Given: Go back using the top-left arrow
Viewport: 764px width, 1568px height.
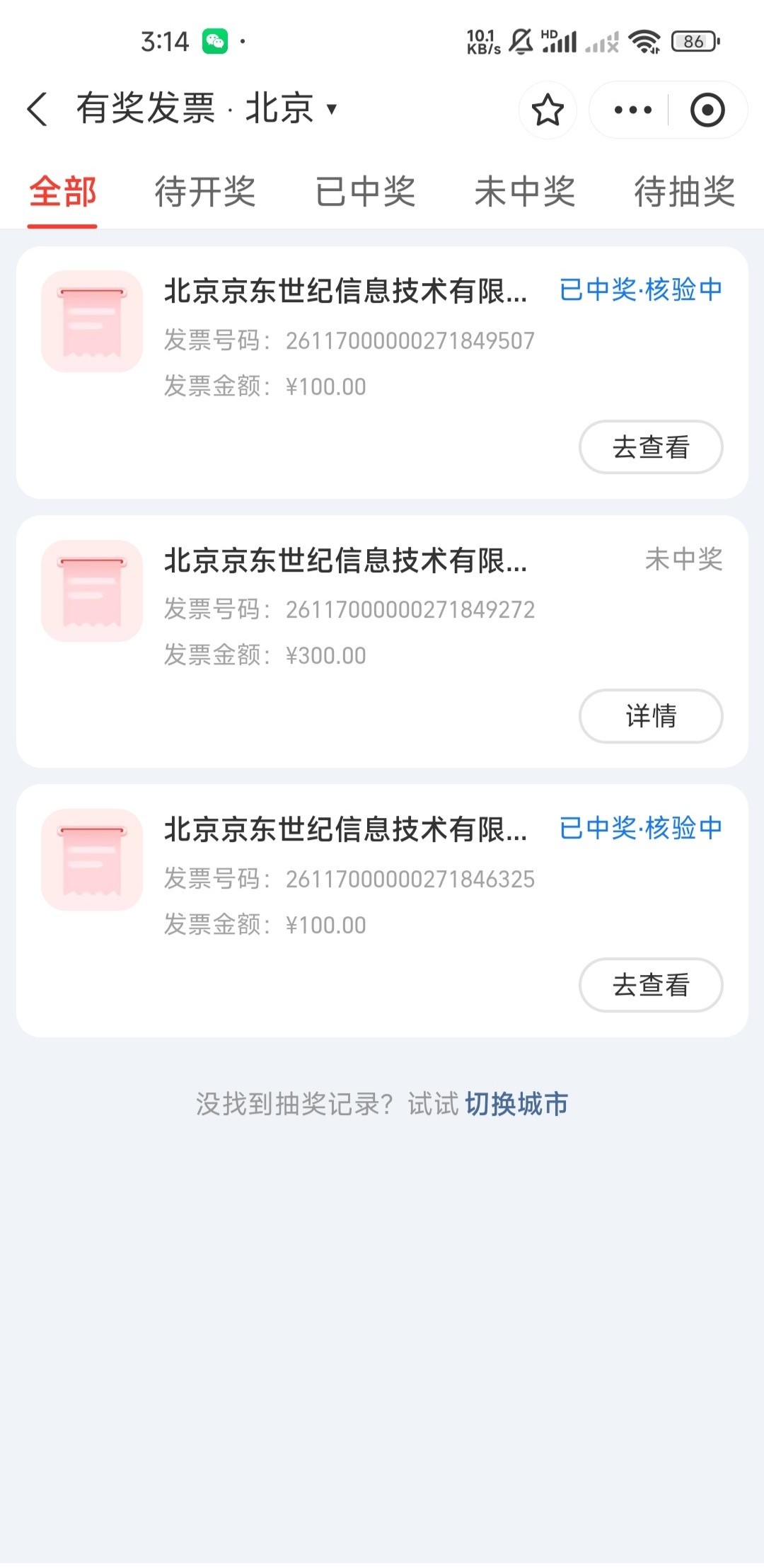Looking at the screenshot, I should [x=37, y=110].
